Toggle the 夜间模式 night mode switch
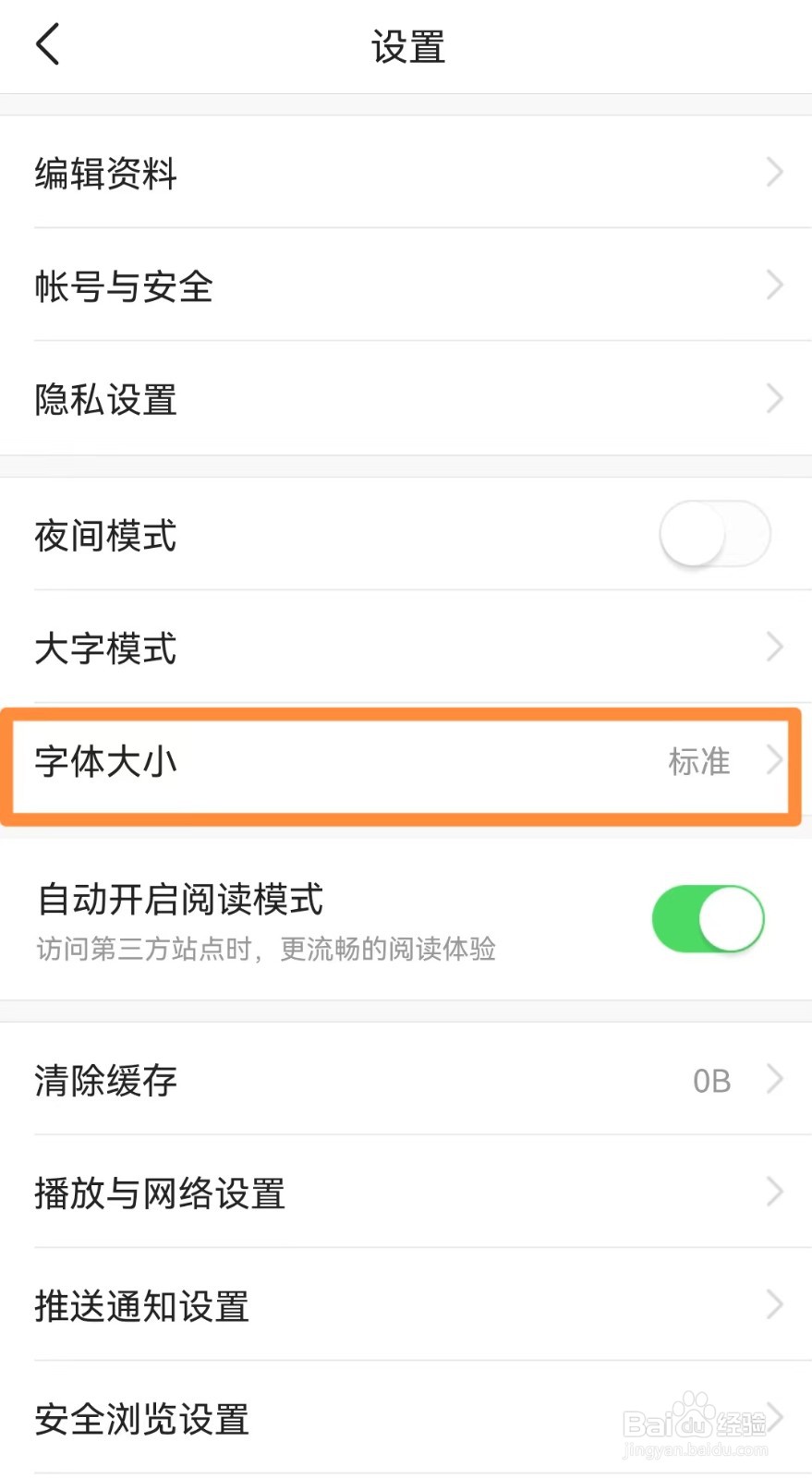 [715, 534]
